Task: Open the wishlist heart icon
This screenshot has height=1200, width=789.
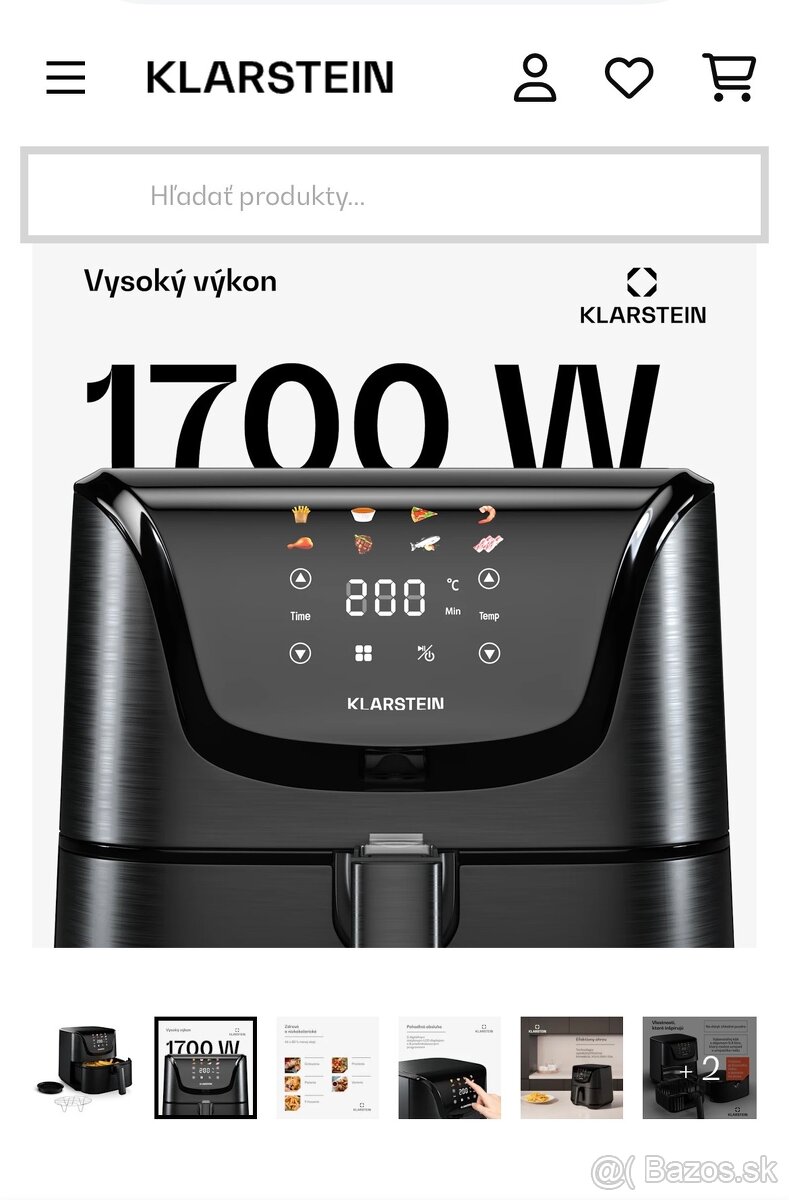Action: point(629,78)
